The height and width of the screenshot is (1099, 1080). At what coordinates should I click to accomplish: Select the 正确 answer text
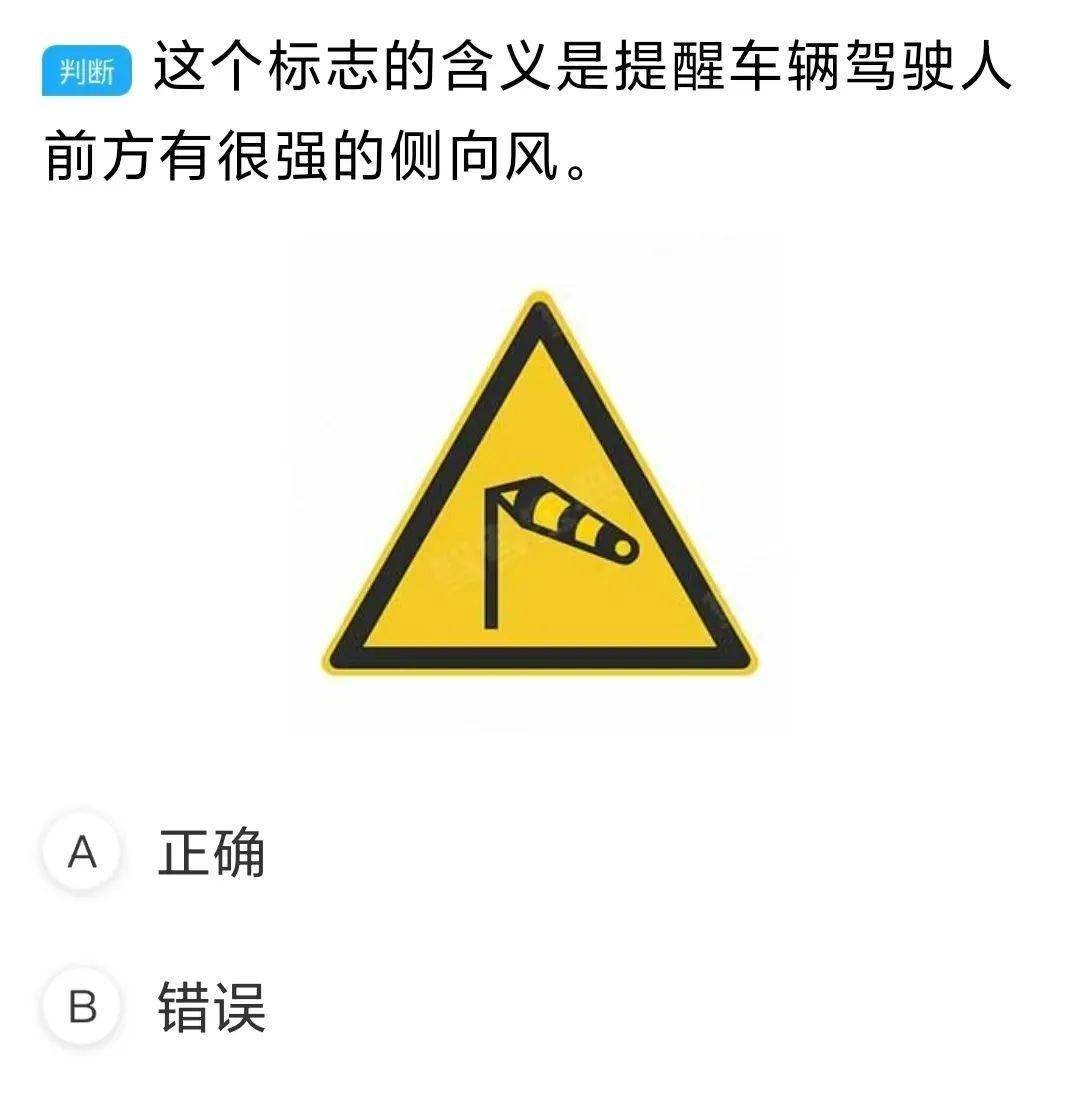click(x=210, y=851)
